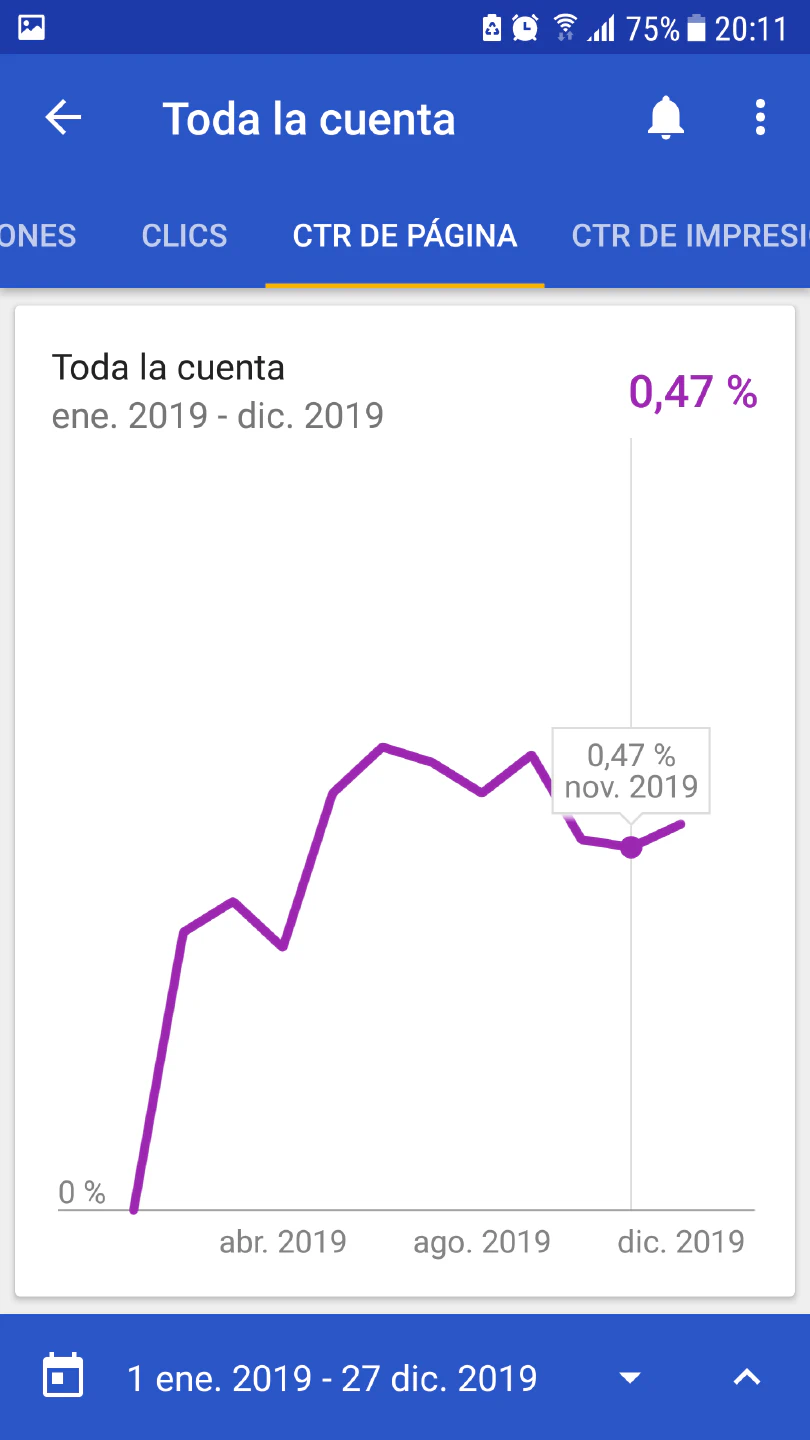Open the notifications bell
The image size is (810, 1440).
pos(665,118)
